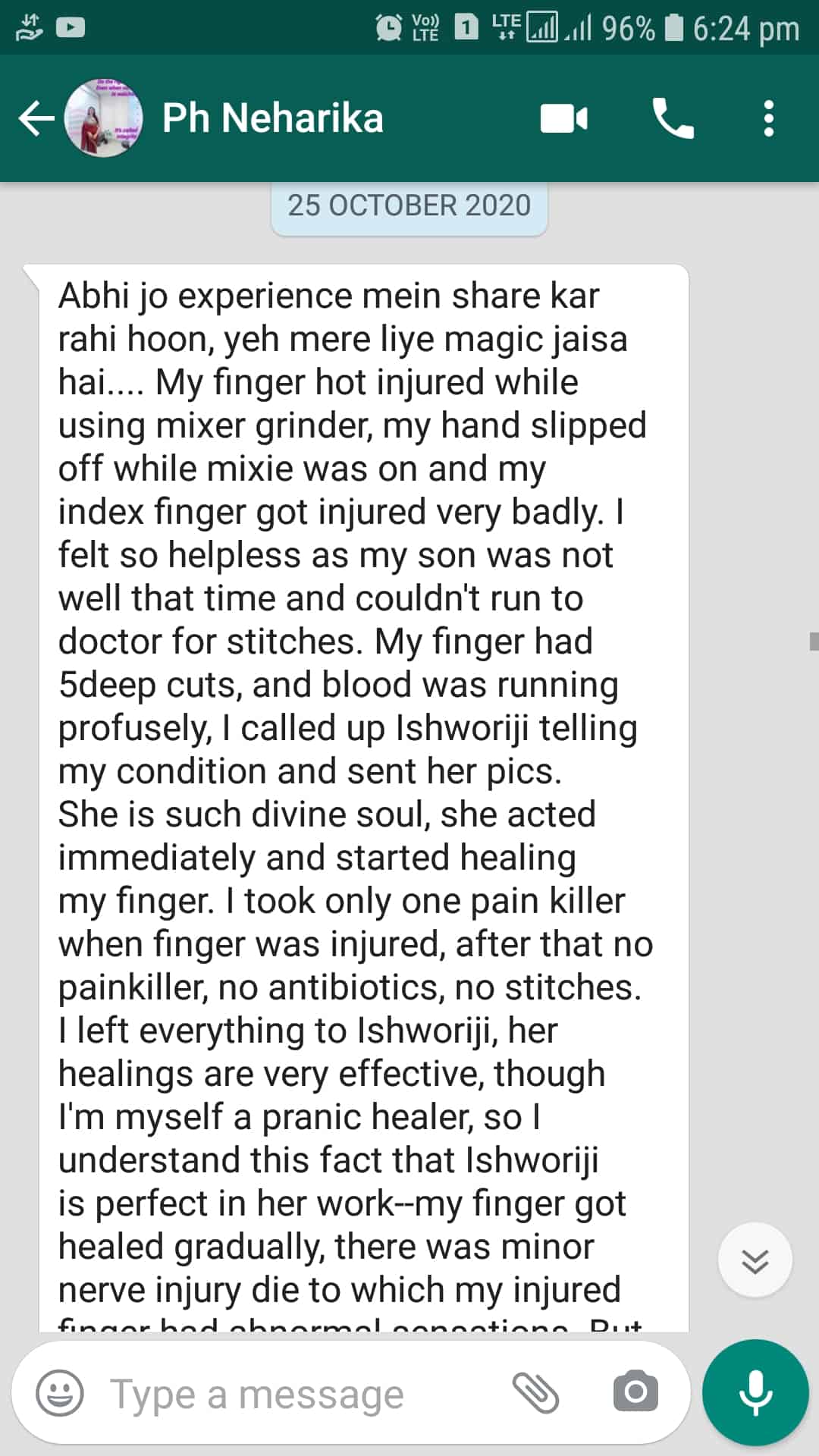Open the overflow menu
This screenshot has width=819, height=1456.
769,119
